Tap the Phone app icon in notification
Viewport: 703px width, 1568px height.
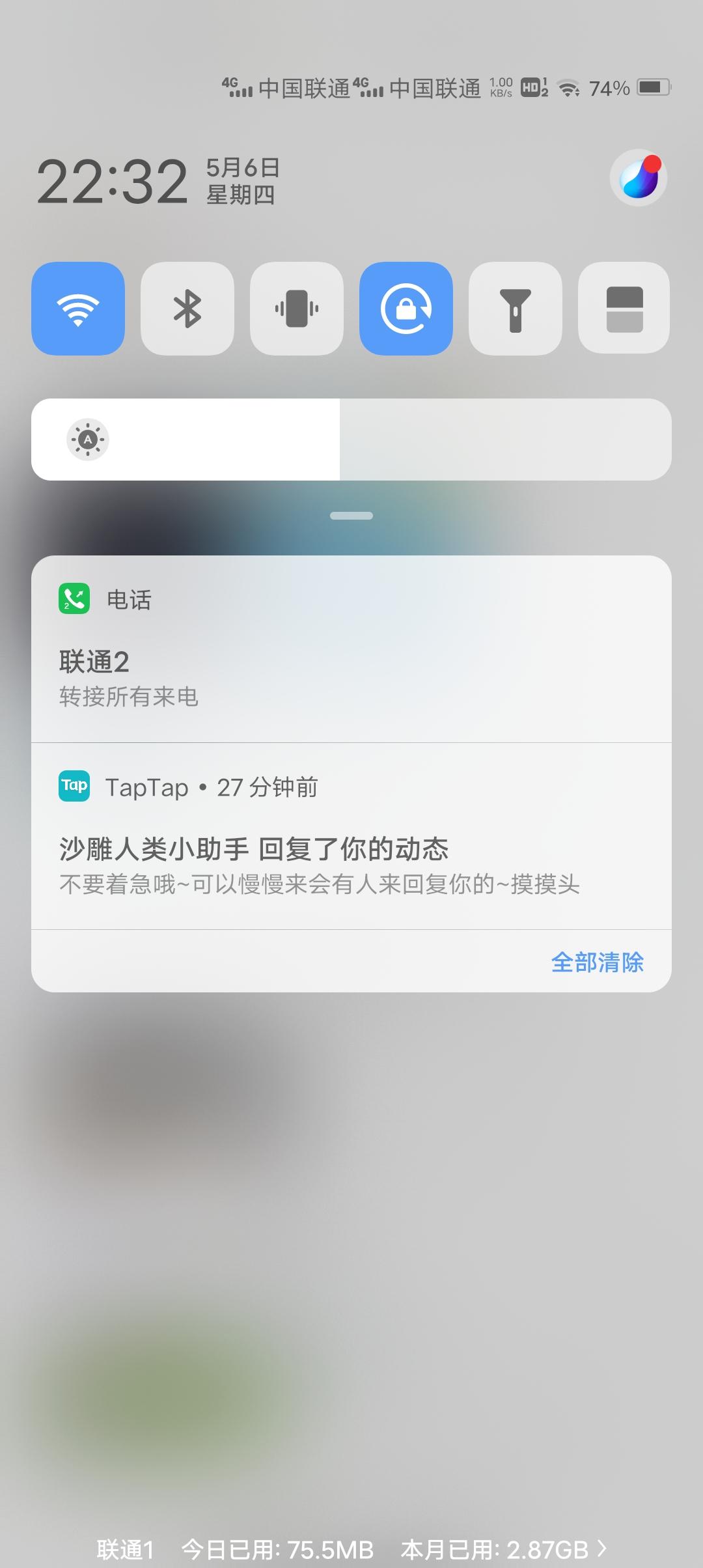74,600
